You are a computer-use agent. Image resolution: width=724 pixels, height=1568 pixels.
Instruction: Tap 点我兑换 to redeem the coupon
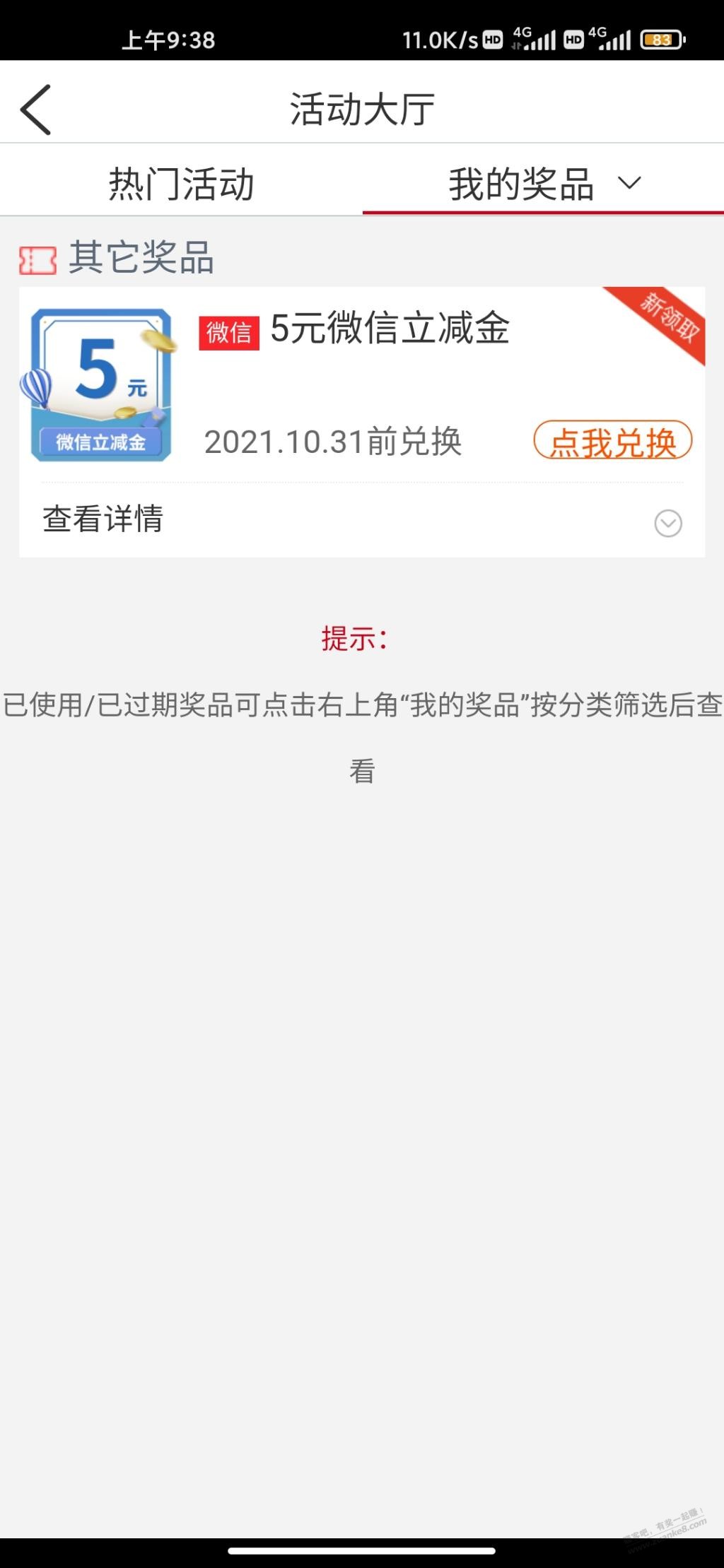(x=612, y=442)
